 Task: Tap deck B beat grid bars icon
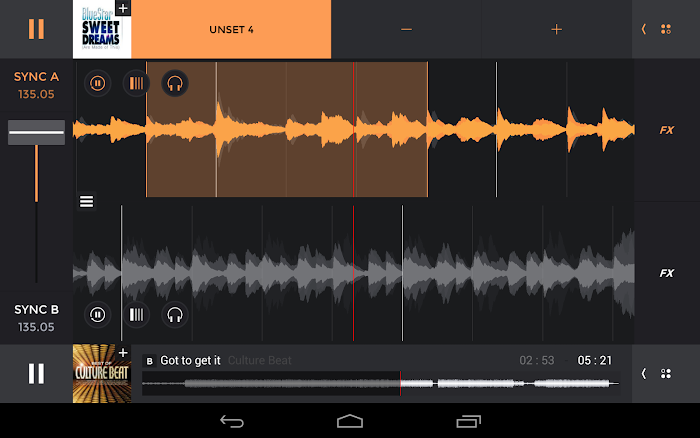point(137,315)
